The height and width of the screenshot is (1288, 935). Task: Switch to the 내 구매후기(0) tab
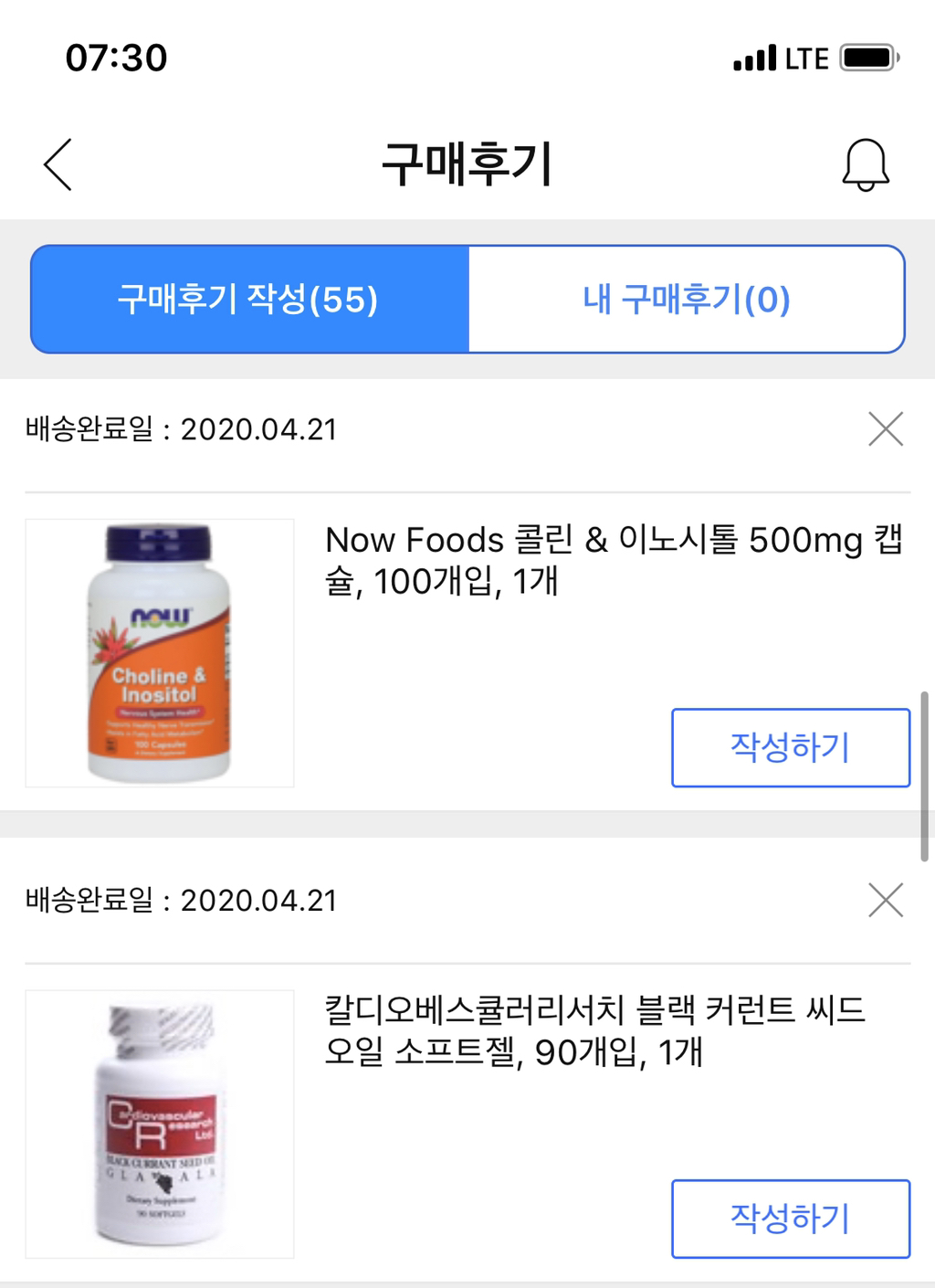coord(687,300)
